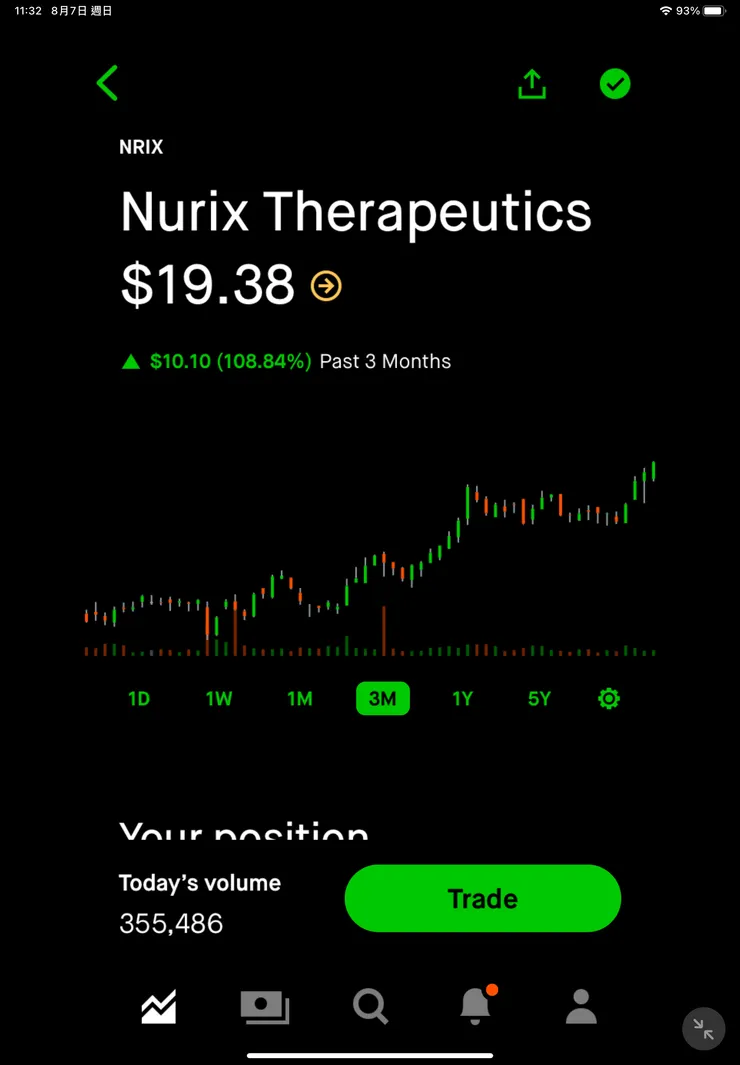Open the investing chart tab
740x1065 pixels.
159,1006
